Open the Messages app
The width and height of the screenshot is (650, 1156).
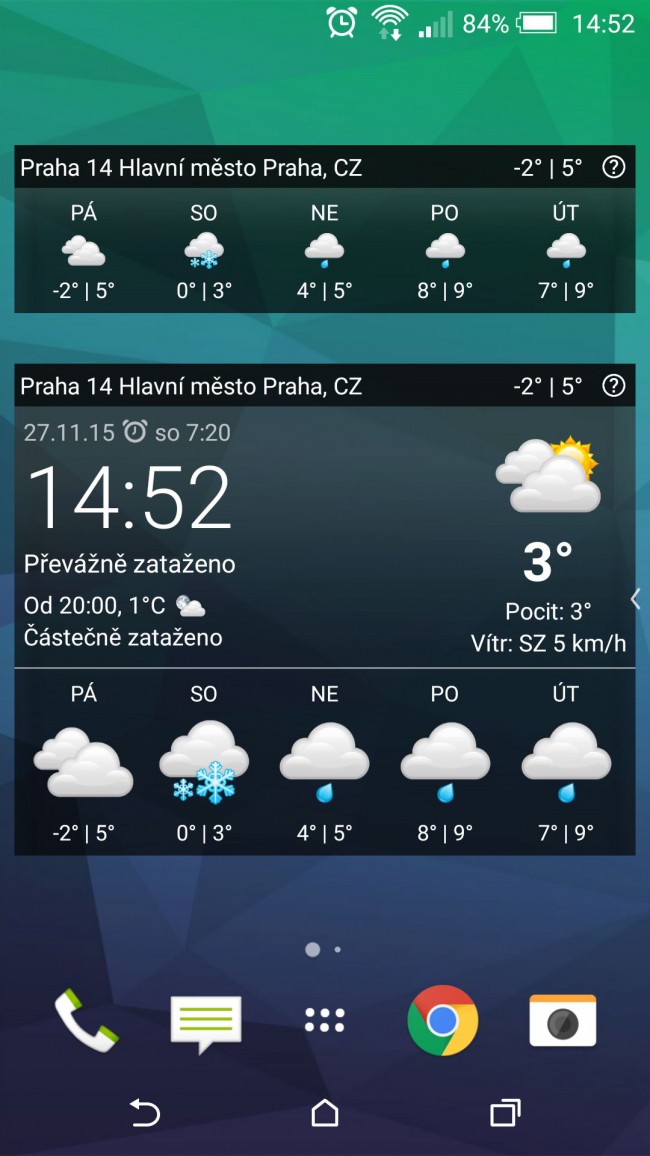click(206, 1023)
